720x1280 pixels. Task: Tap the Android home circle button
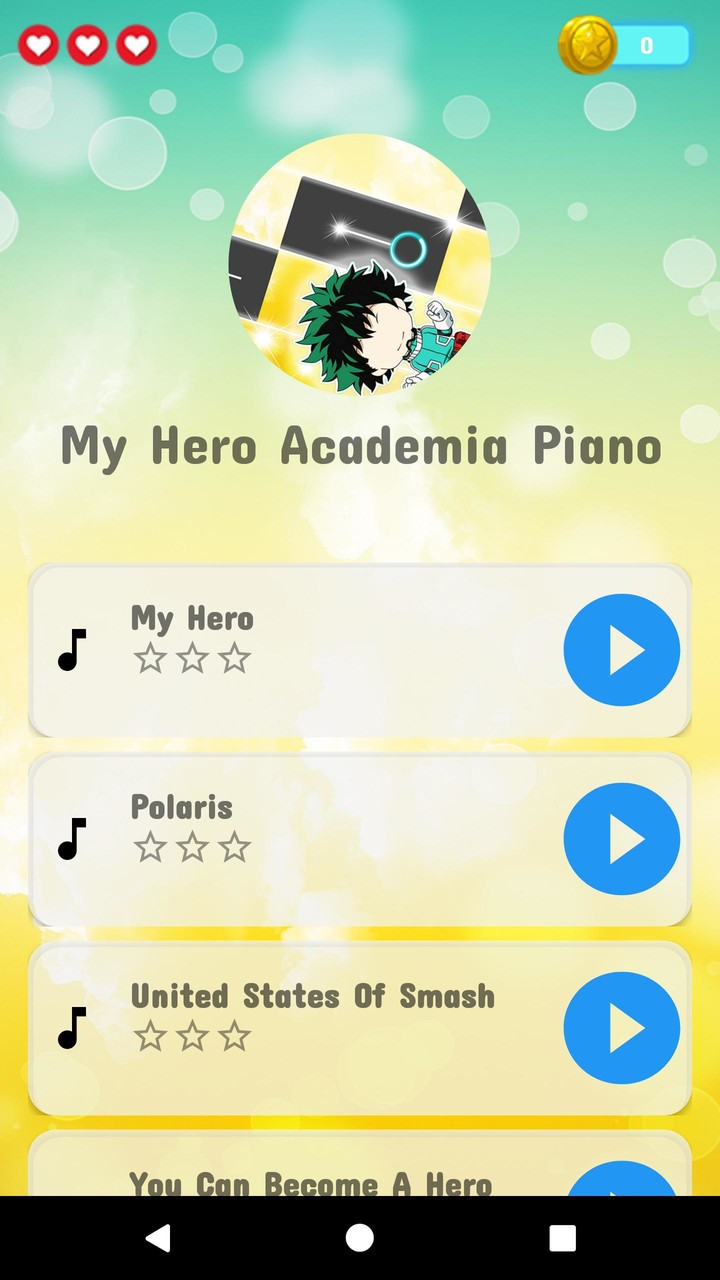tap(360, 1236)
